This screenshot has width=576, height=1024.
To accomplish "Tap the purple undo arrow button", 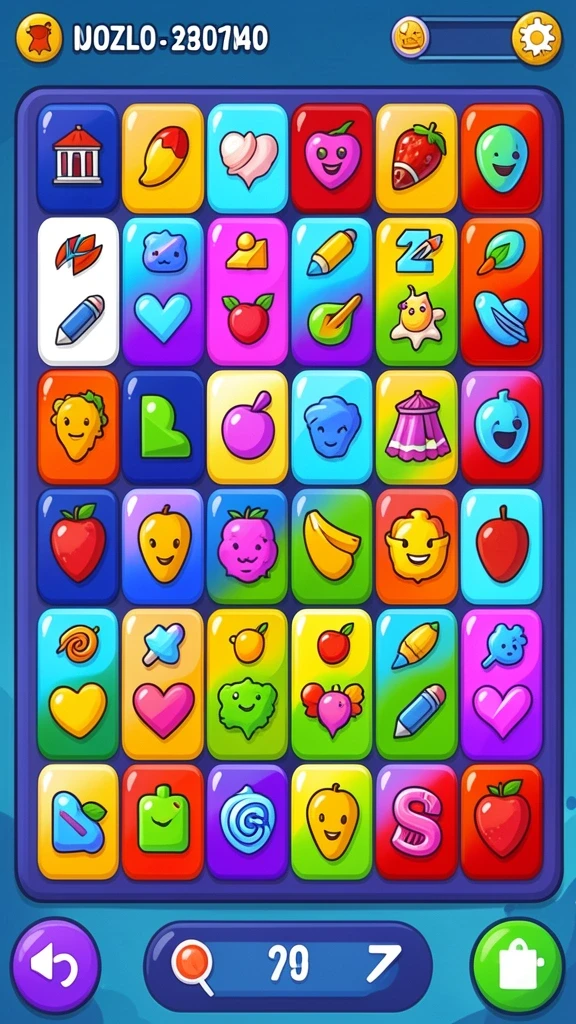I will tap(56, 965).
